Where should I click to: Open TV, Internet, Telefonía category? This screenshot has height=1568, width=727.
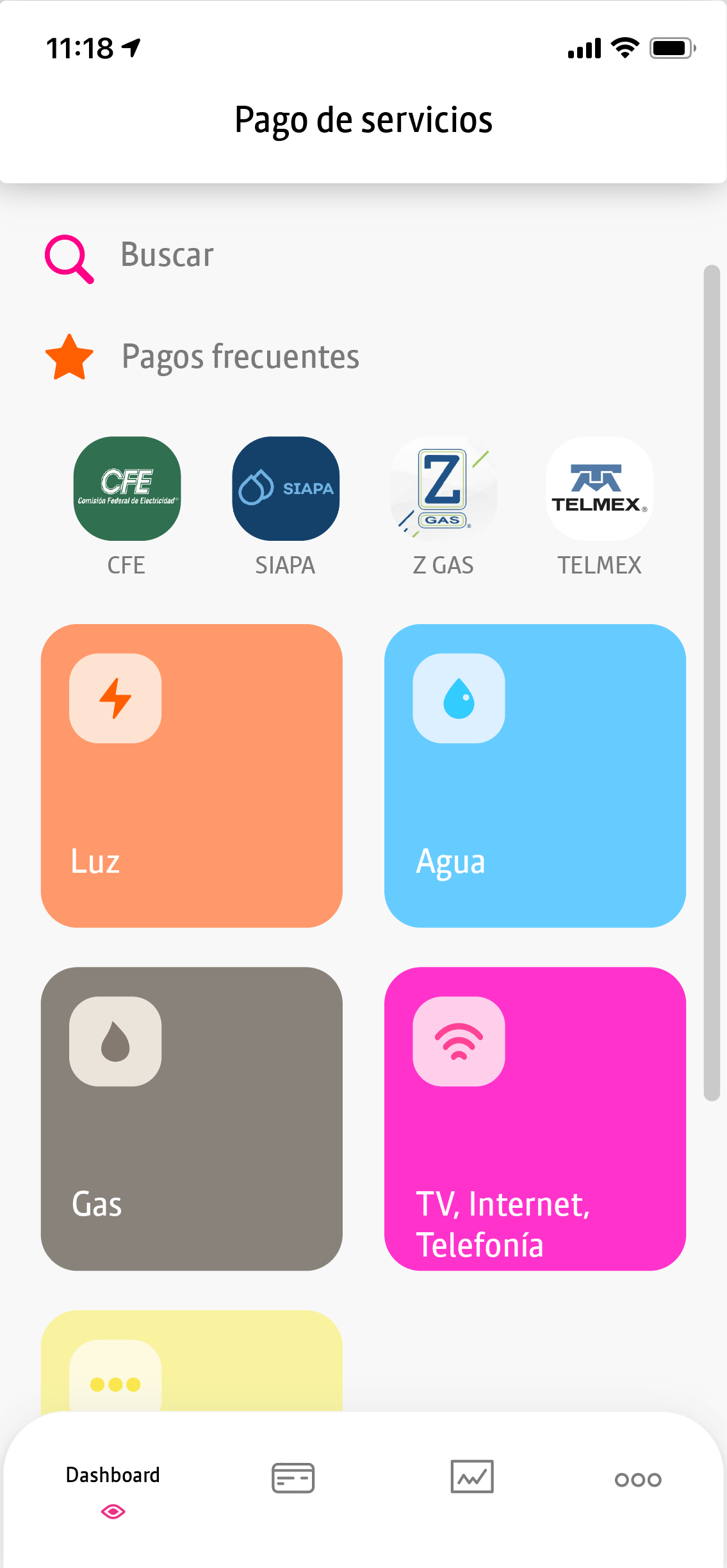[535, 1118]
